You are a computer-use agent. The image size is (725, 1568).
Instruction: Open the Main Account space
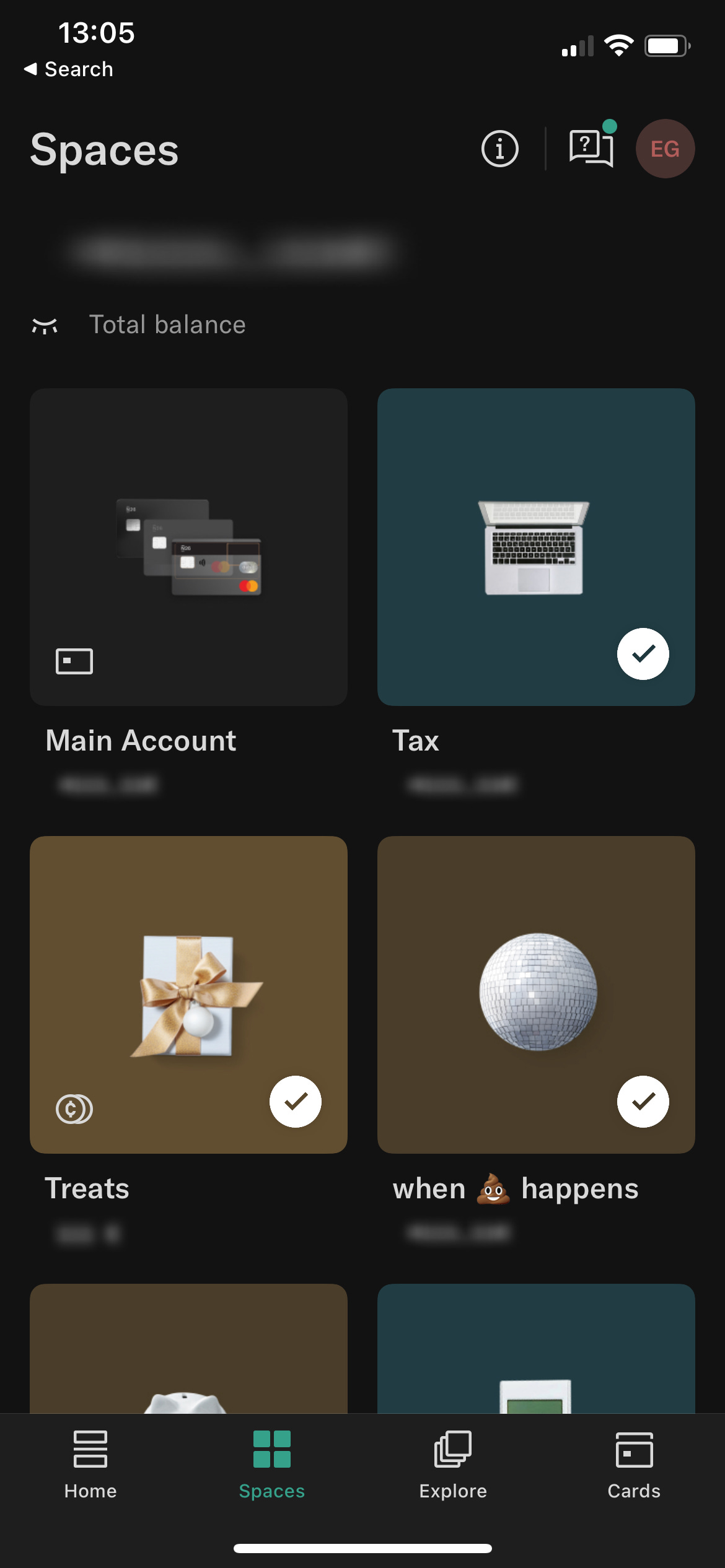click(x=188, y=547)
